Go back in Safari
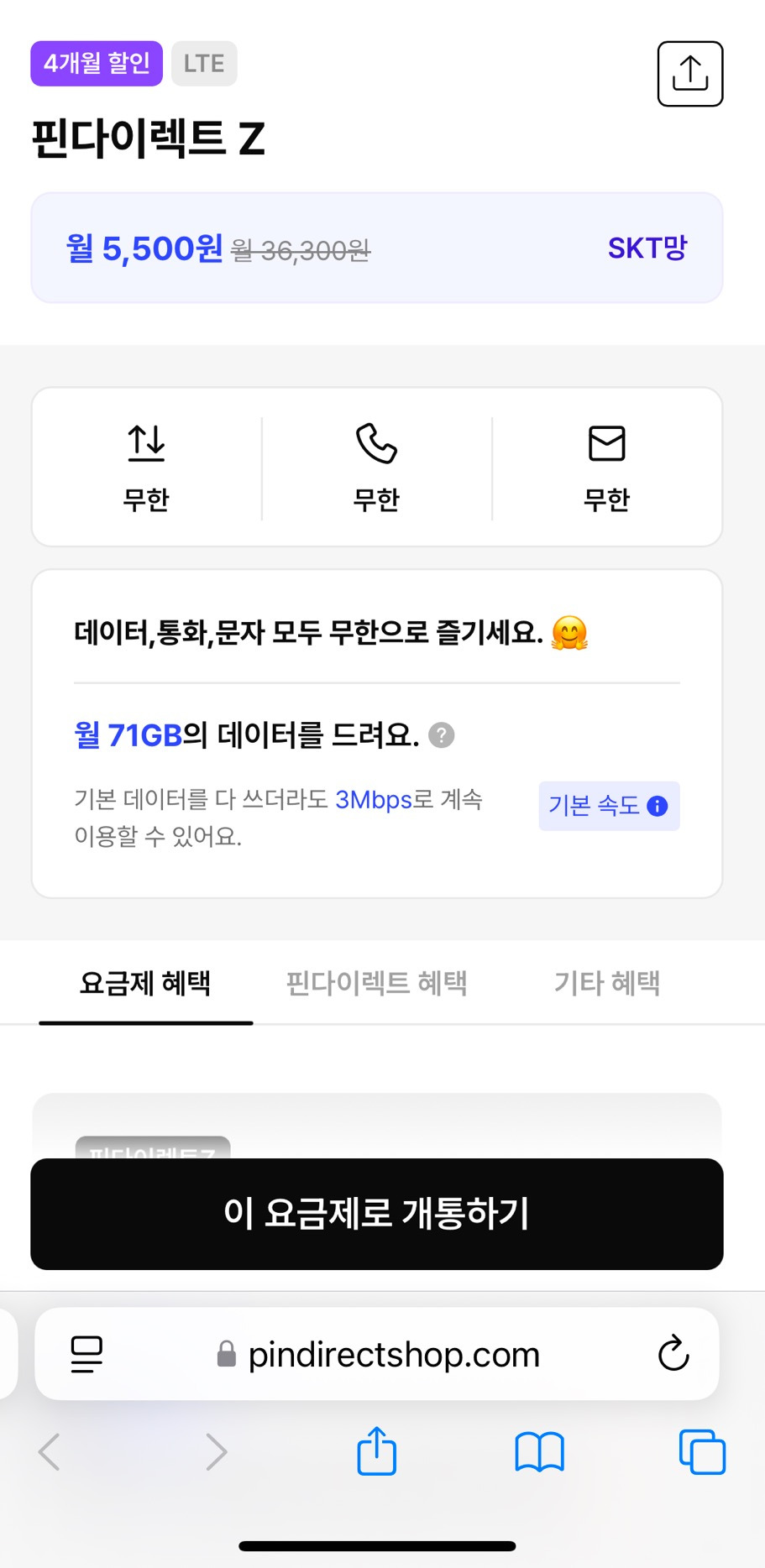The width and height of the screenshot is (765, 1568). (50, 1452)
